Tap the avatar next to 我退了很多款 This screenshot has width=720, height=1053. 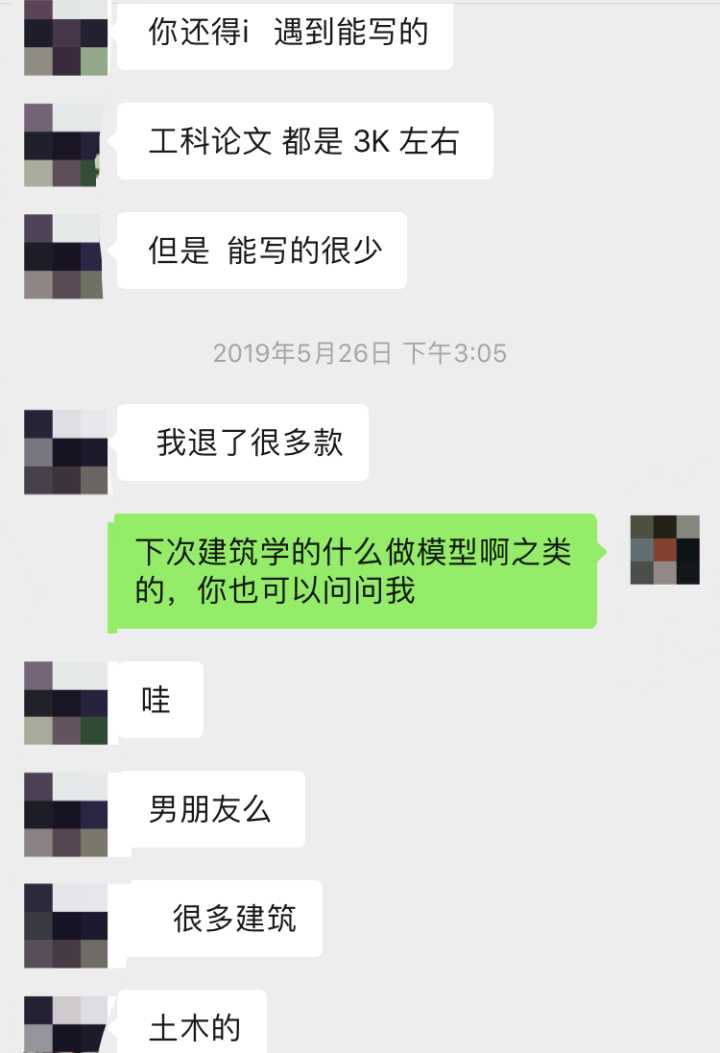pyautogui.click(x=66, y=451)
